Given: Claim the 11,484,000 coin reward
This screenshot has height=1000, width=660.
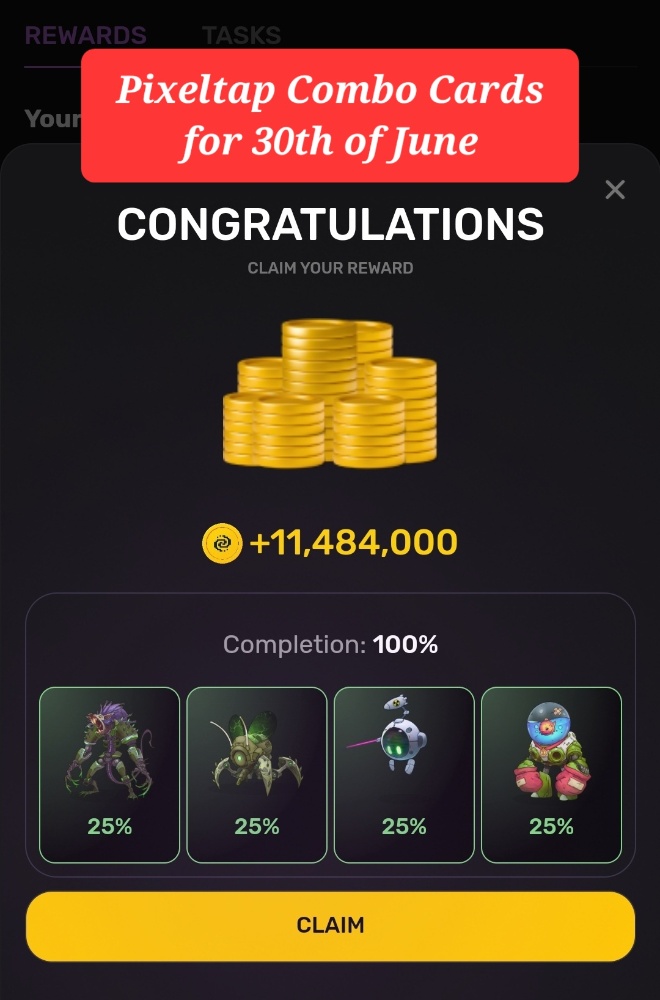Looking at the screenshot, I should click(x=330, y=925).
